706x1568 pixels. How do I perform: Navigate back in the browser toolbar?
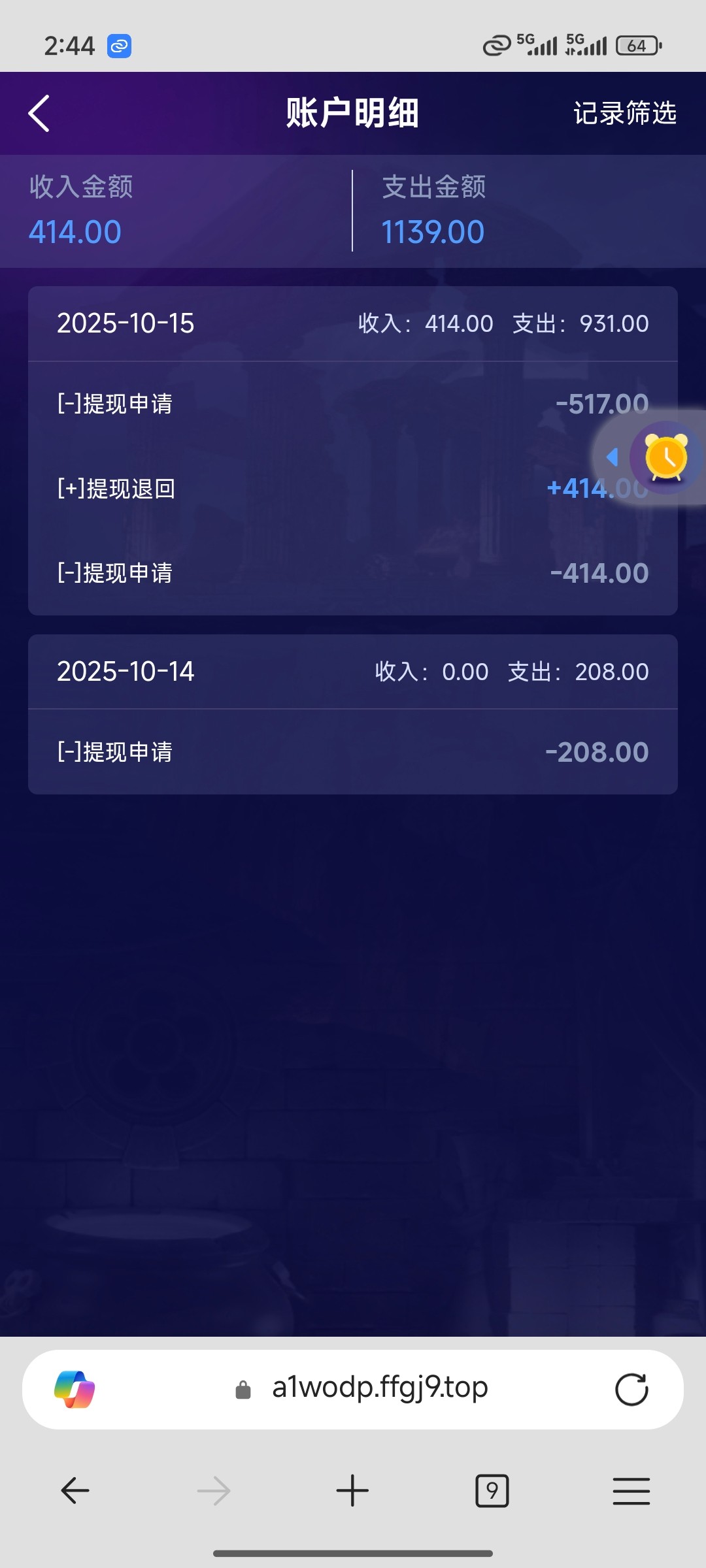(x=75, y=1491)
